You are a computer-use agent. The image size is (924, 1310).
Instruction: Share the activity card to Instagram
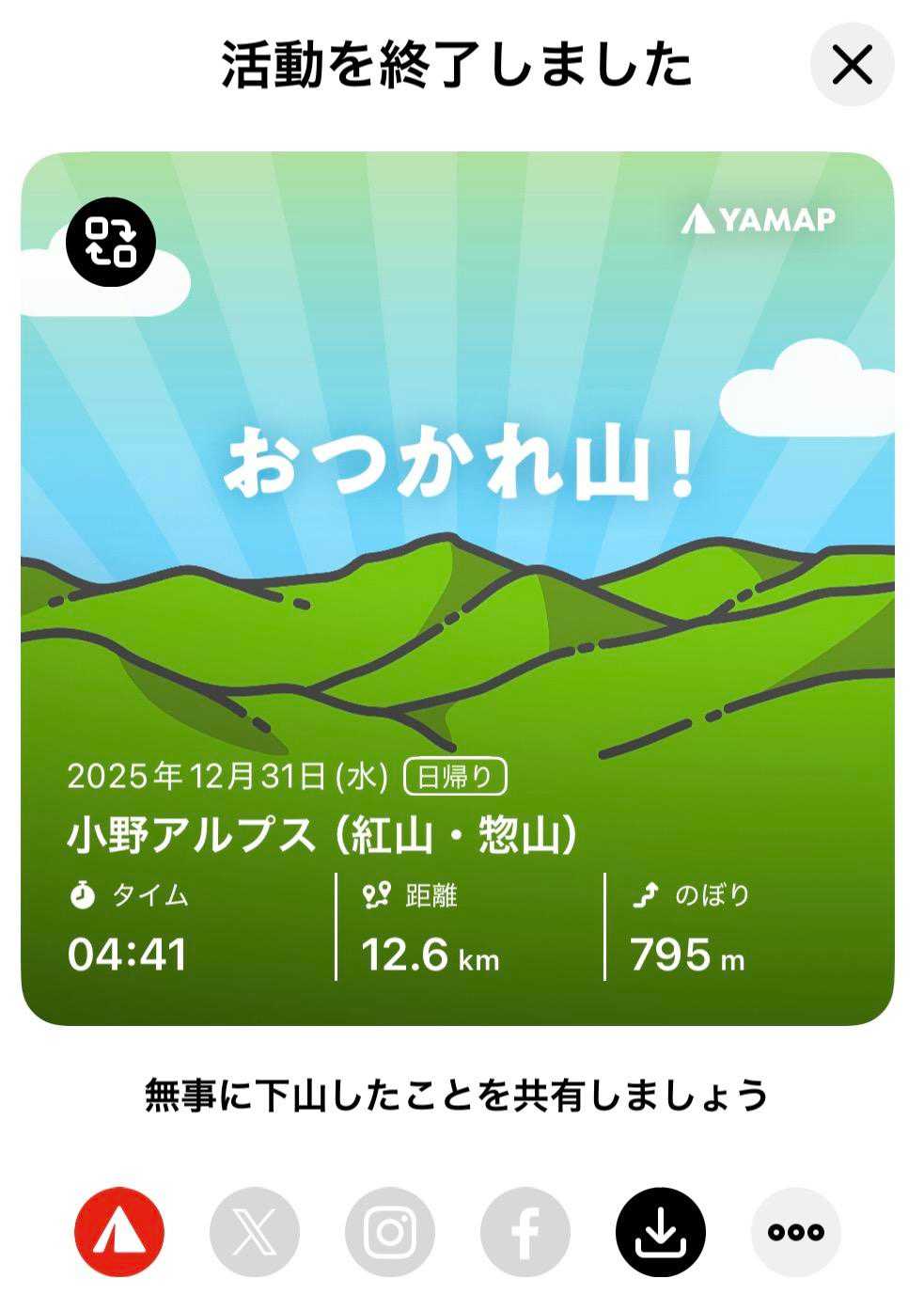pos(390,1232)
